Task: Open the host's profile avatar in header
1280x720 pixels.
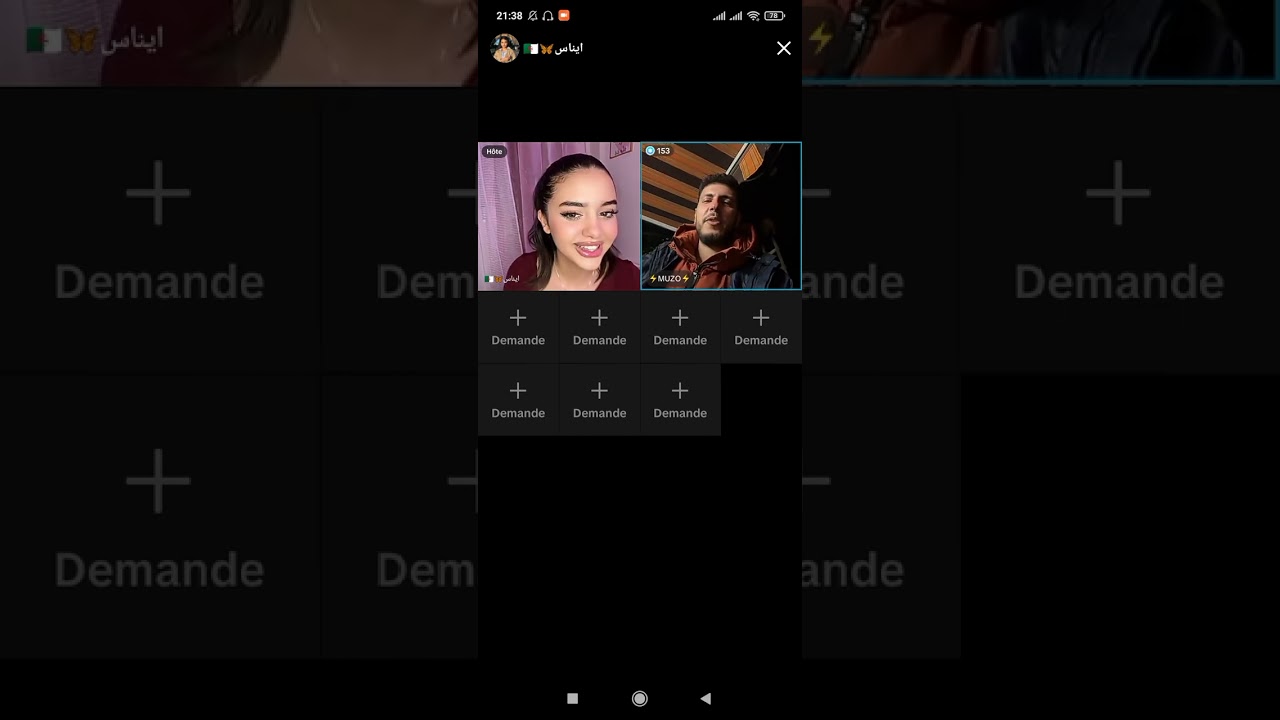Action: point(505,48)
